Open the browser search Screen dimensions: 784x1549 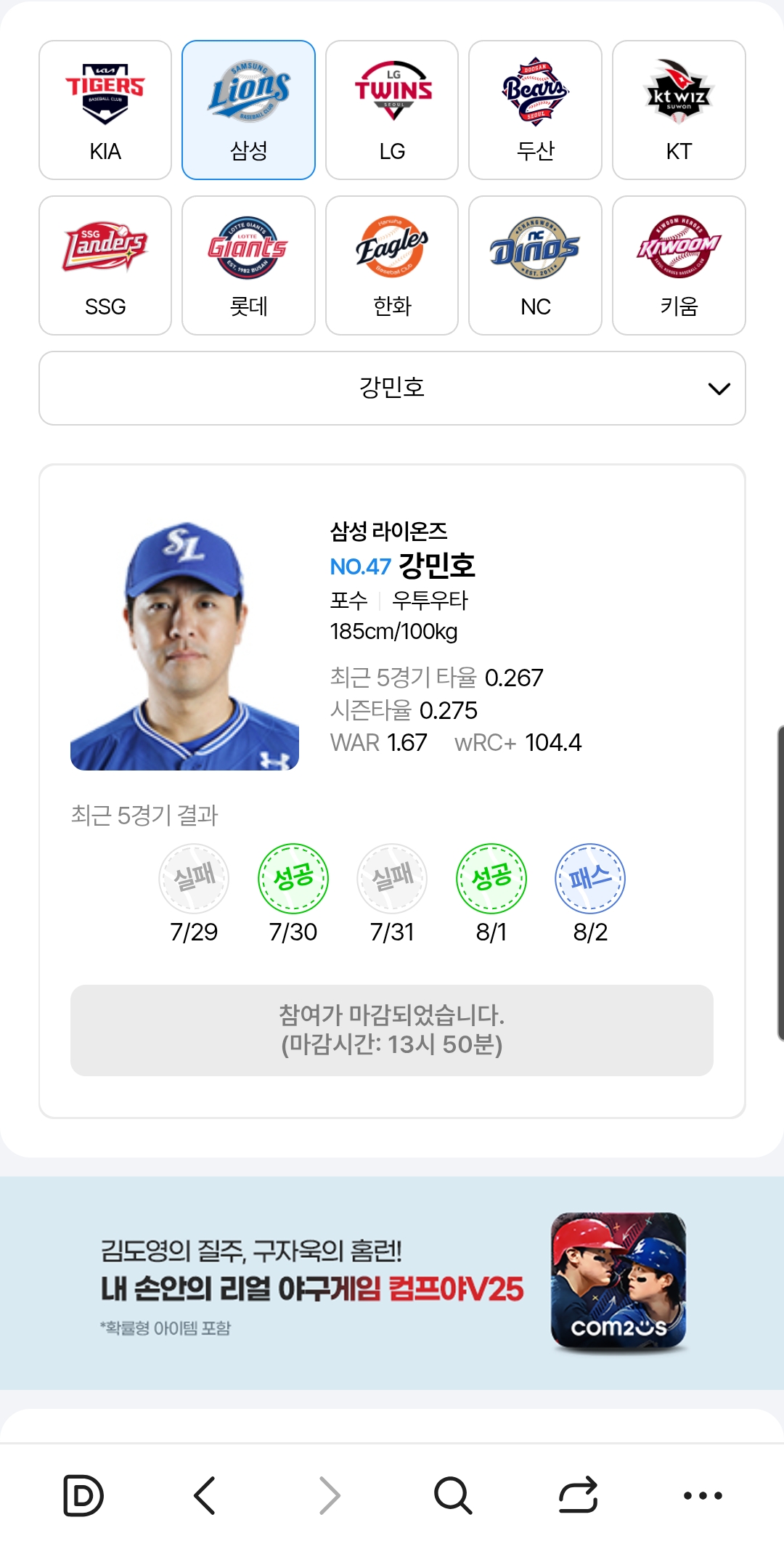453,1496
